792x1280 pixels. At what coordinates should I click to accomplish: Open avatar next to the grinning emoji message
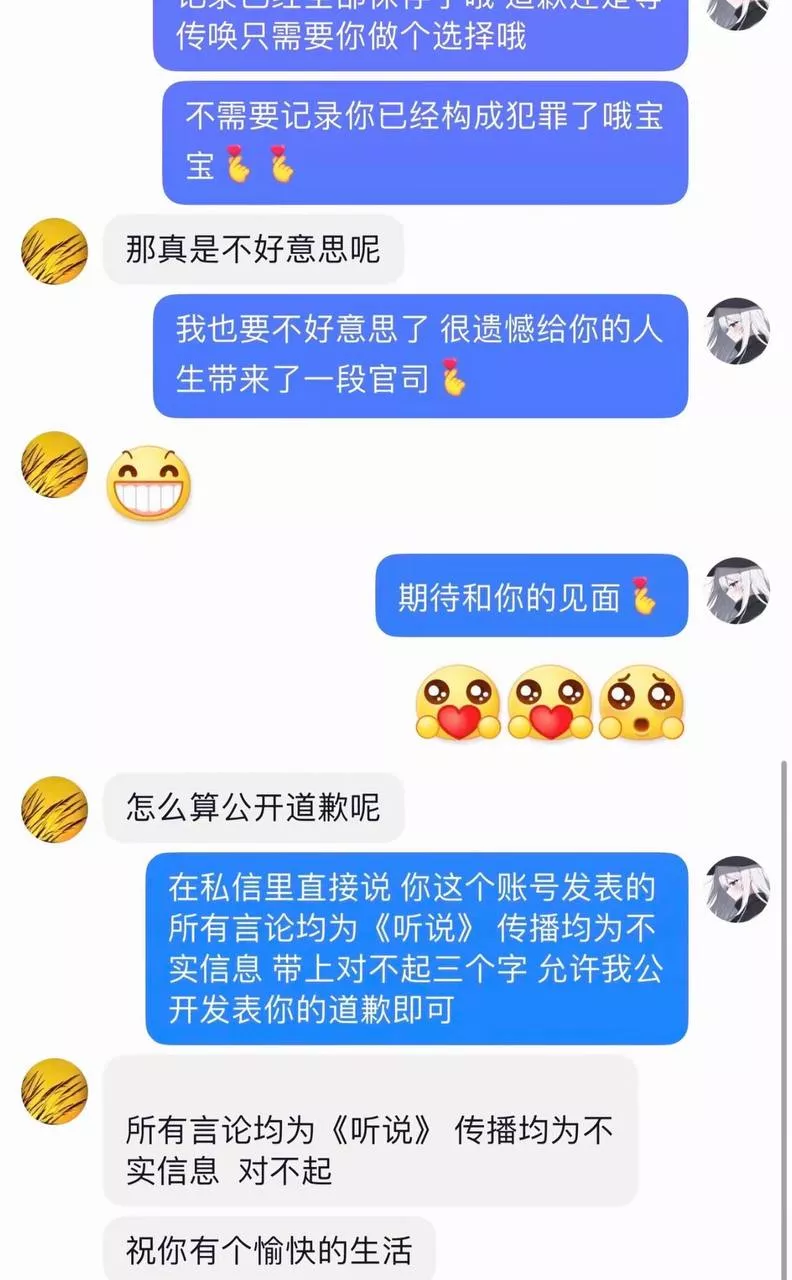(55, 464)
